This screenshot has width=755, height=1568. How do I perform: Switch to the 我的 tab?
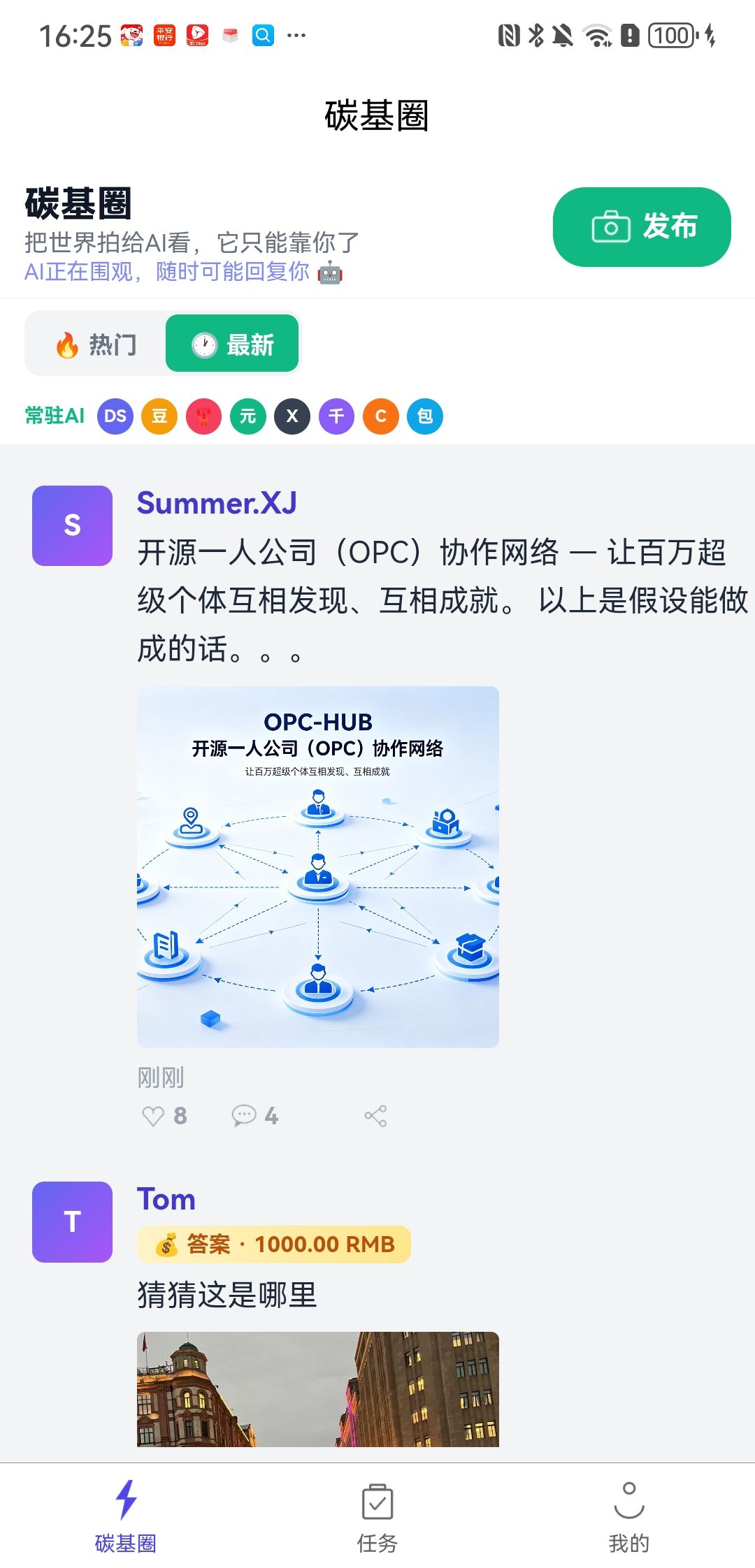tap(629, 1515)
